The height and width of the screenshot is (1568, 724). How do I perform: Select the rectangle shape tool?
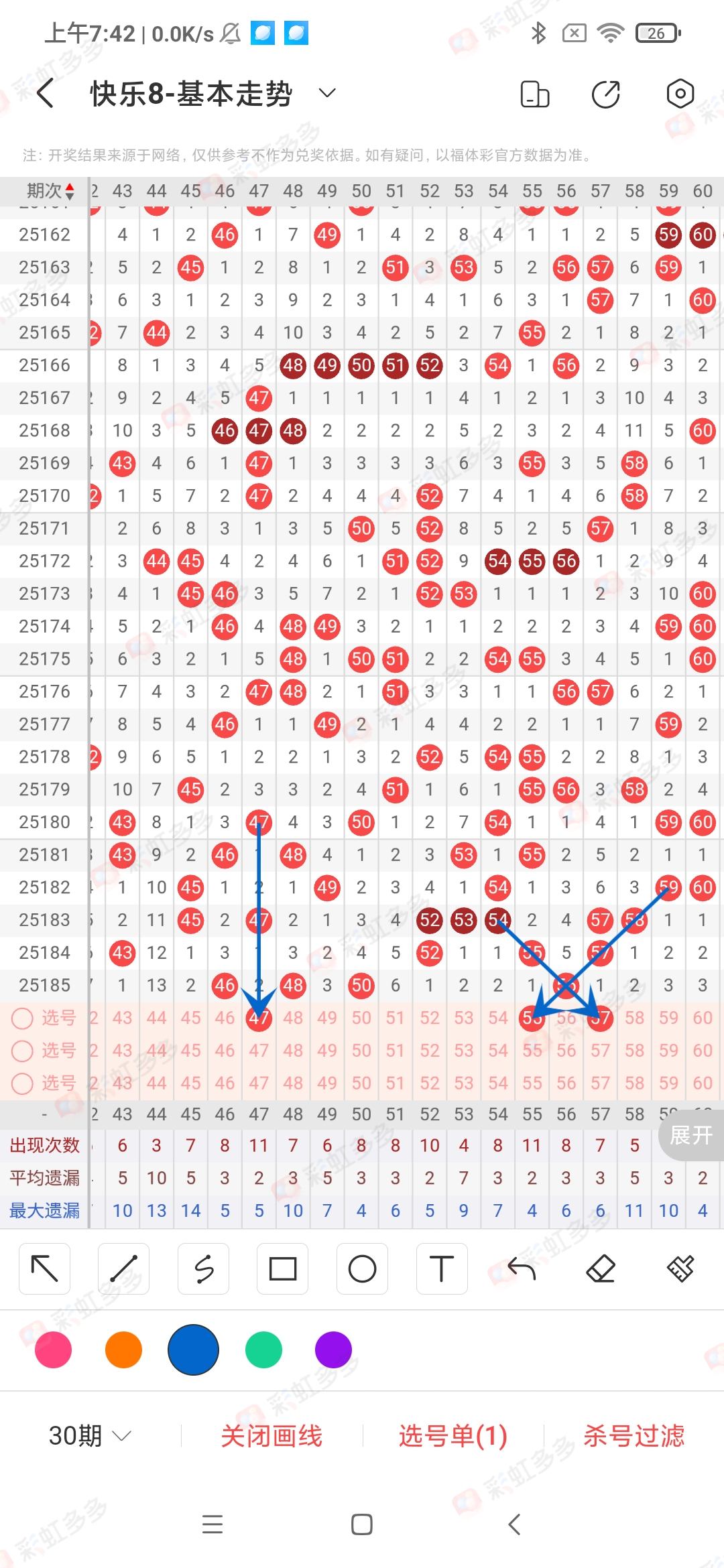pos(282,1268)
